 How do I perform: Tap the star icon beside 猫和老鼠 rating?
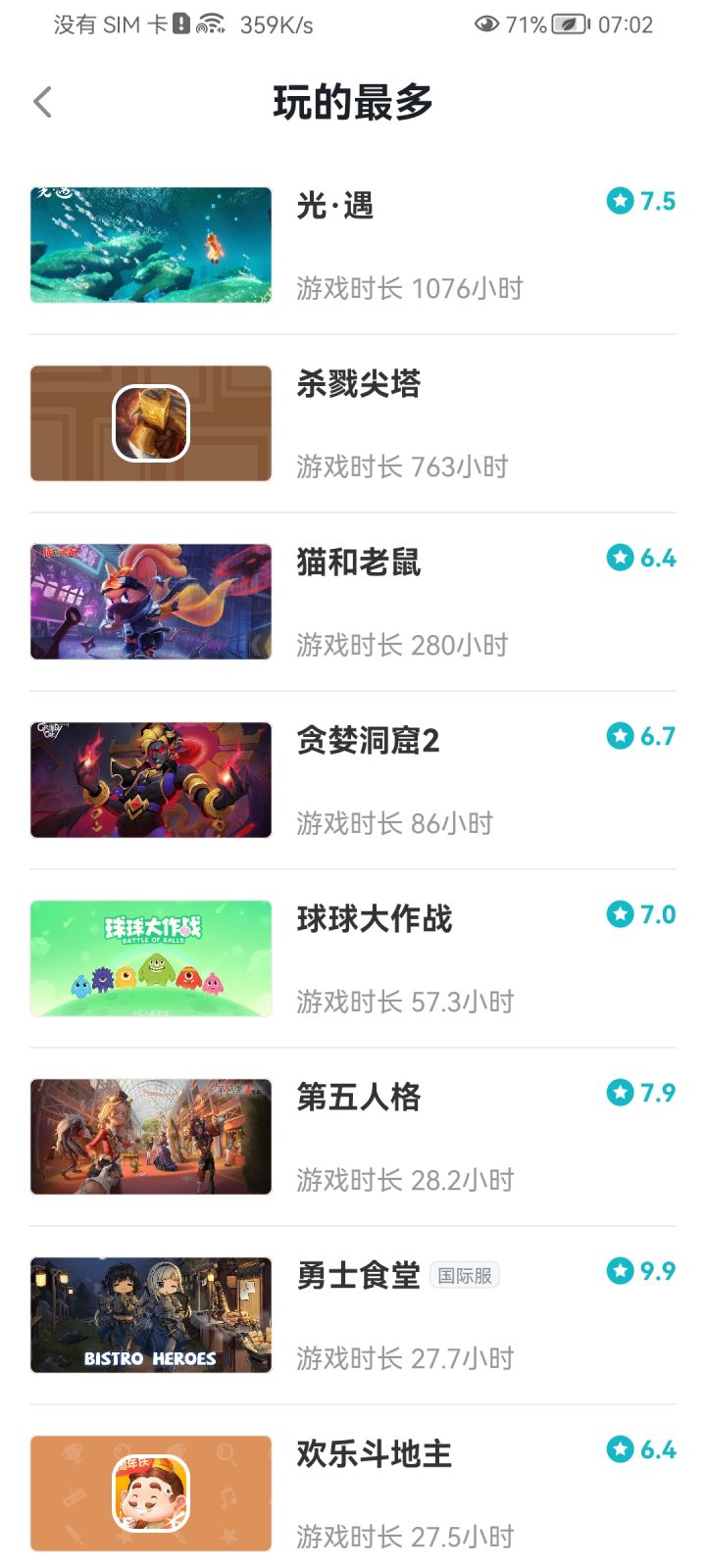[x=621, y=558]
